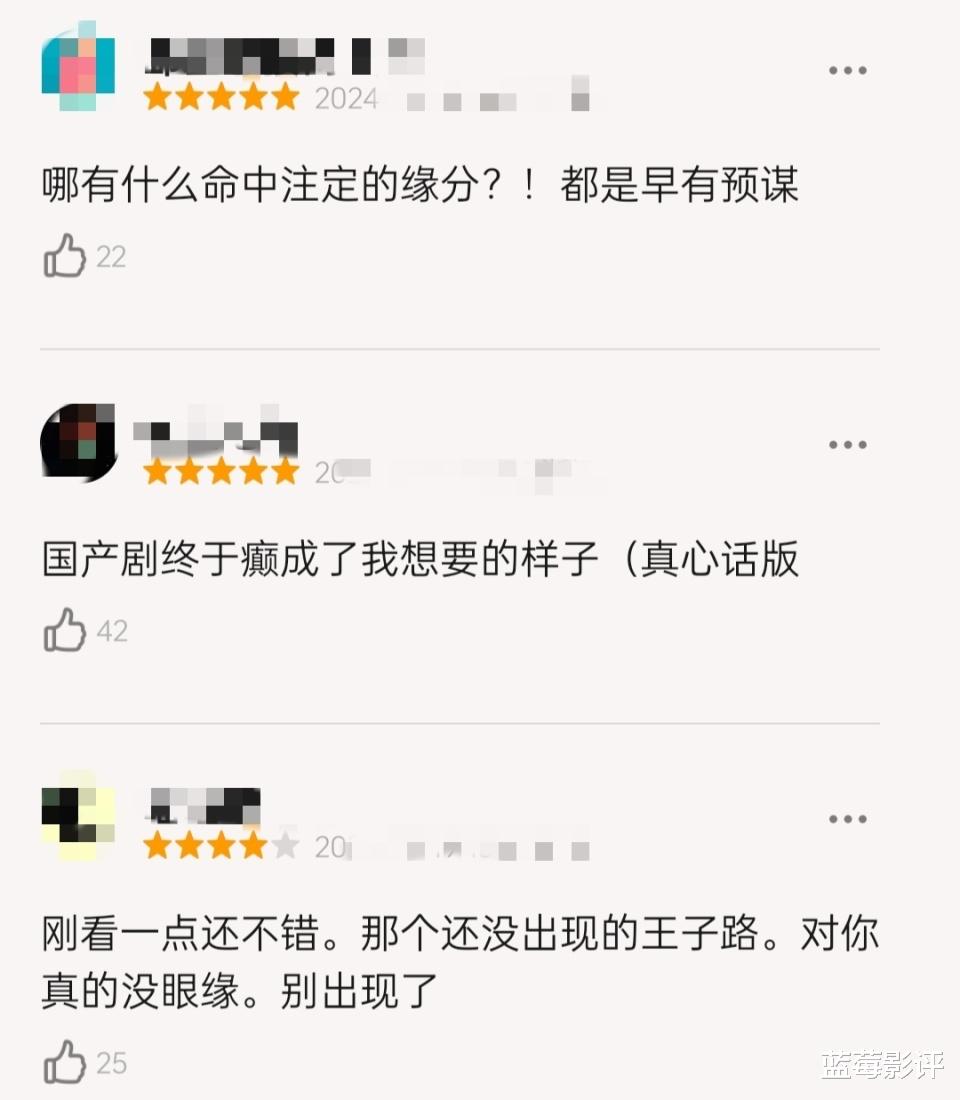Click the like count showing 22
The image size is (960, 1100).
(x=113, y=257)
